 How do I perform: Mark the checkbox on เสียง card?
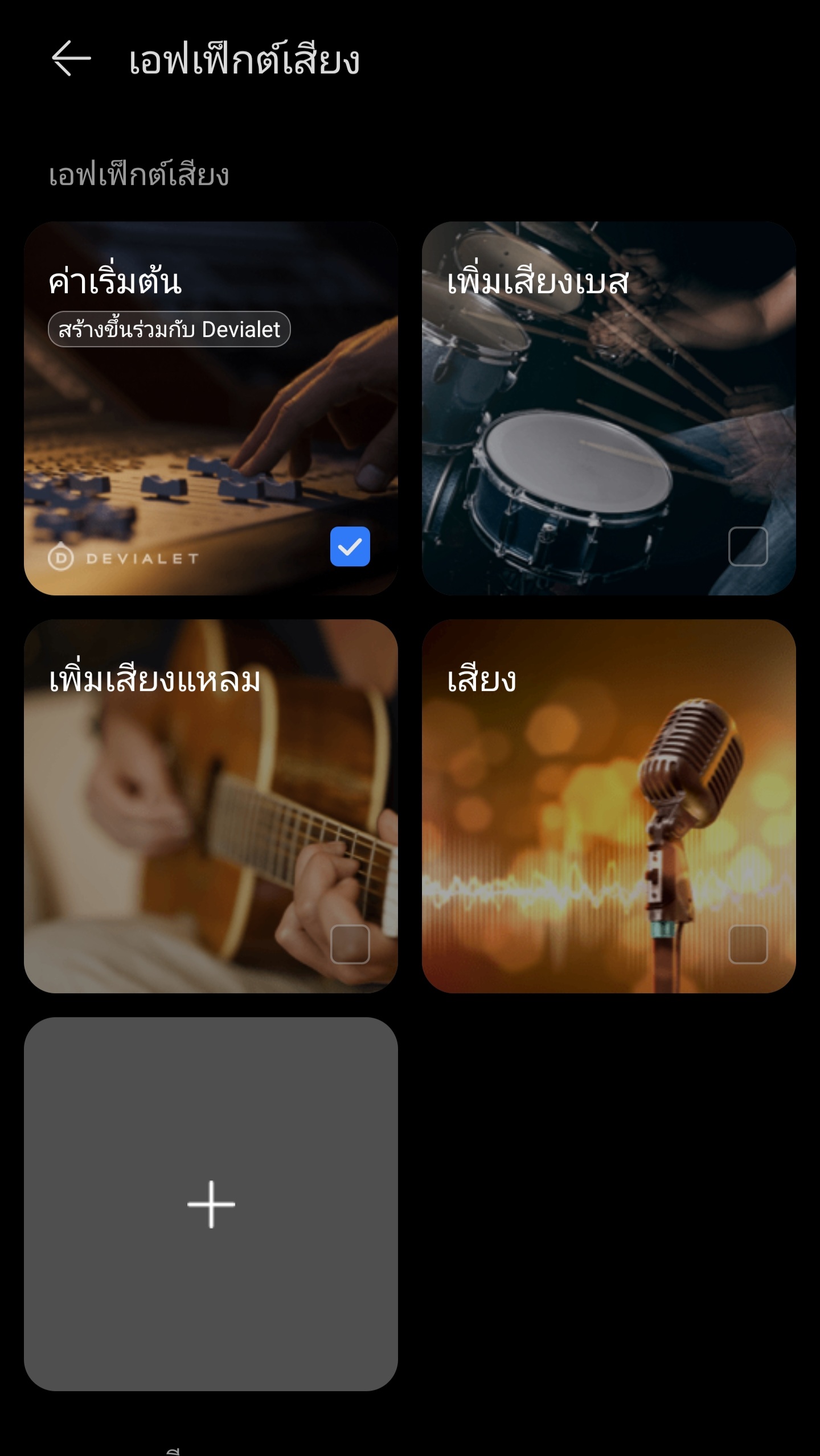(x=748, y=944)
